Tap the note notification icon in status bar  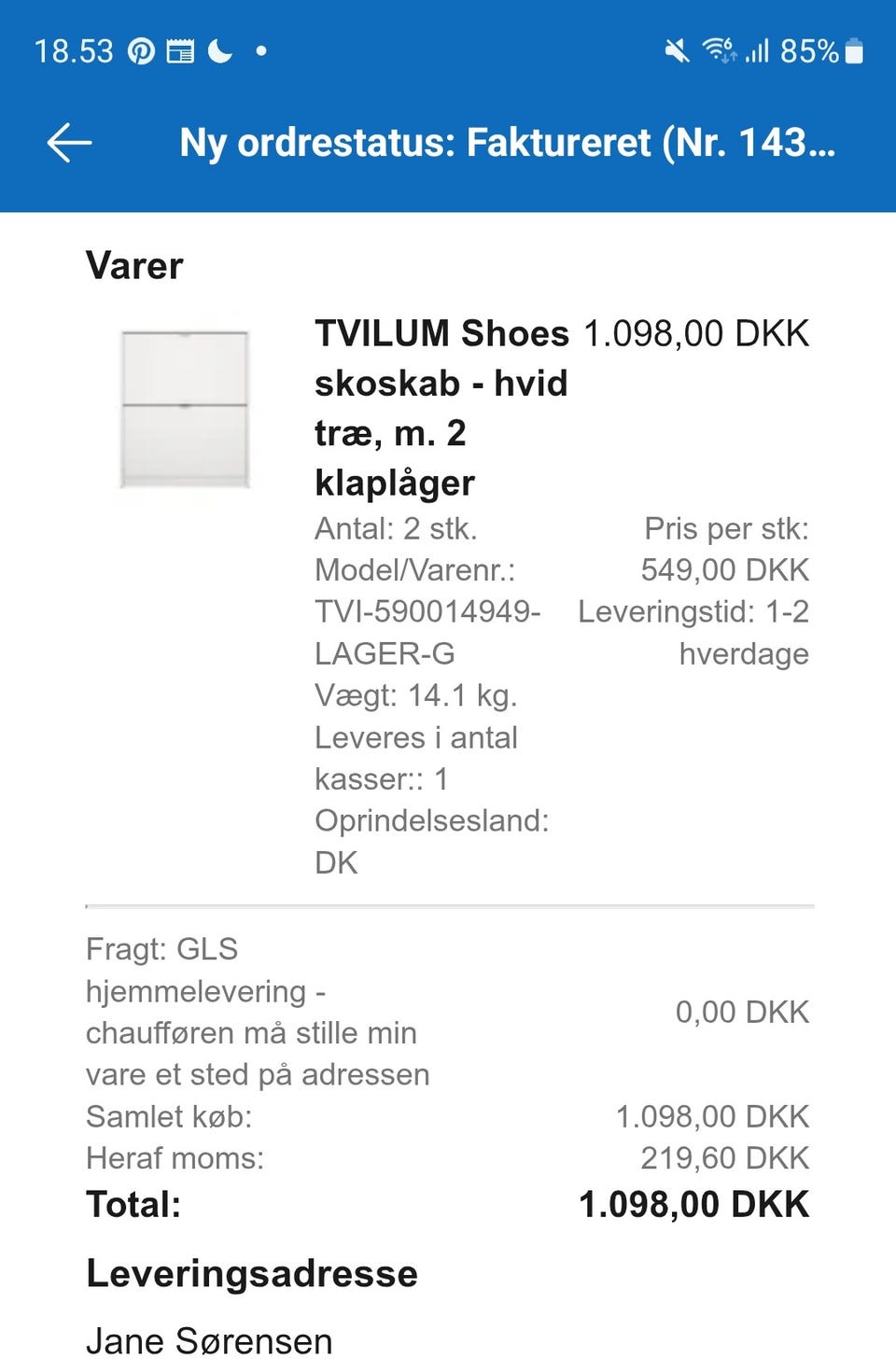(x=179, y=49)
